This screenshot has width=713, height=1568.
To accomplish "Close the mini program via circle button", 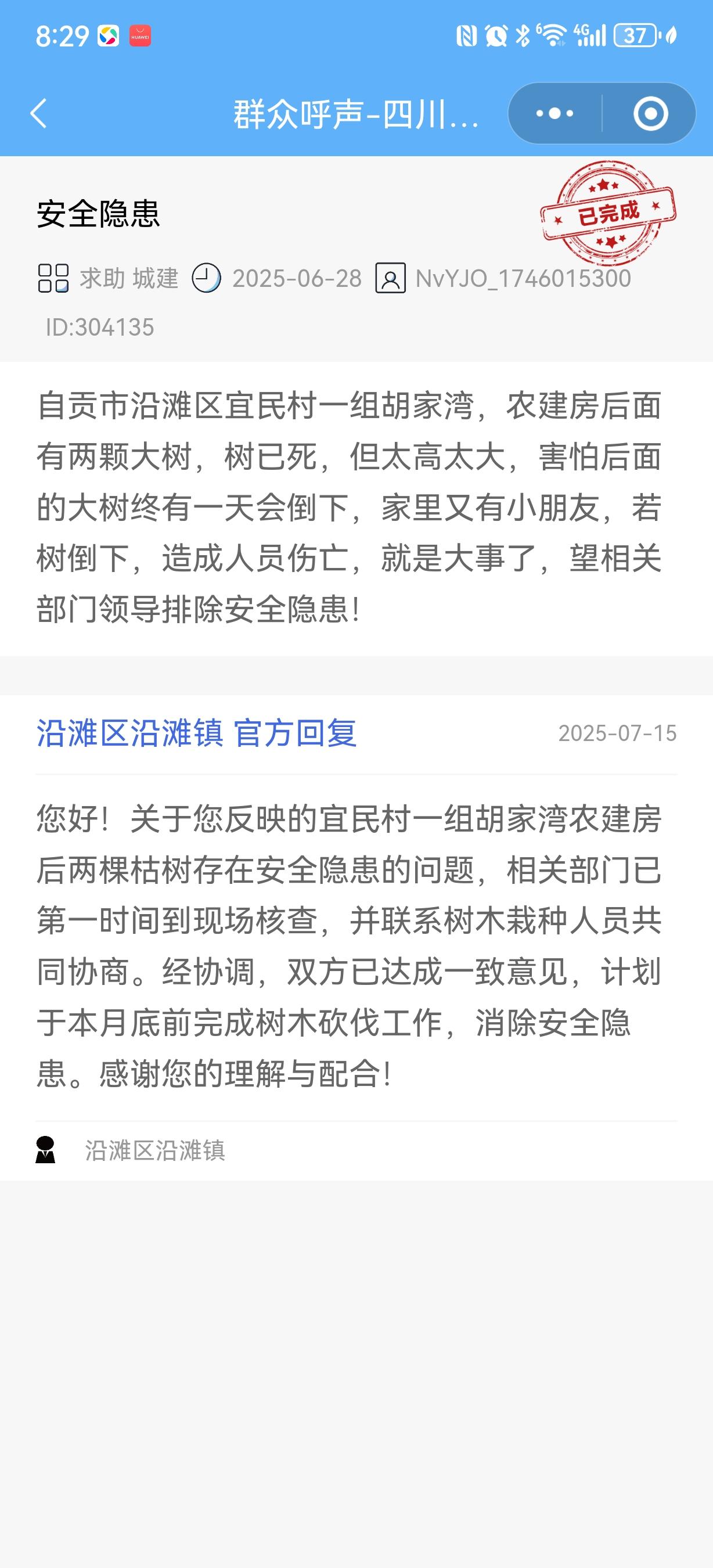I will coord(650,114).
